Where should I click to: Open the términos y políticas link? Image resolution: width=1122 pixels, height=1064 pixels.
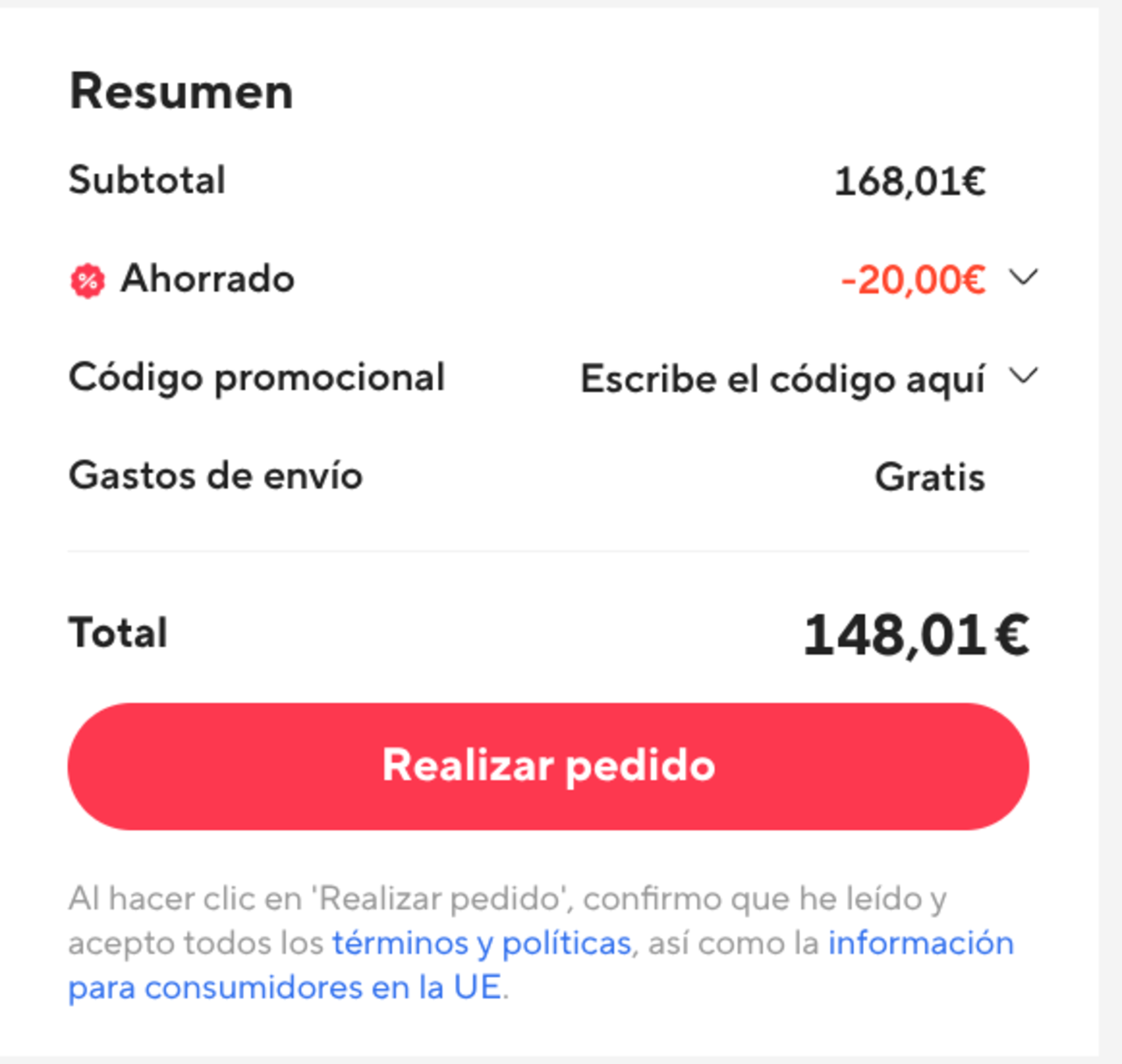pyautogui.click(x=482, y=943)
